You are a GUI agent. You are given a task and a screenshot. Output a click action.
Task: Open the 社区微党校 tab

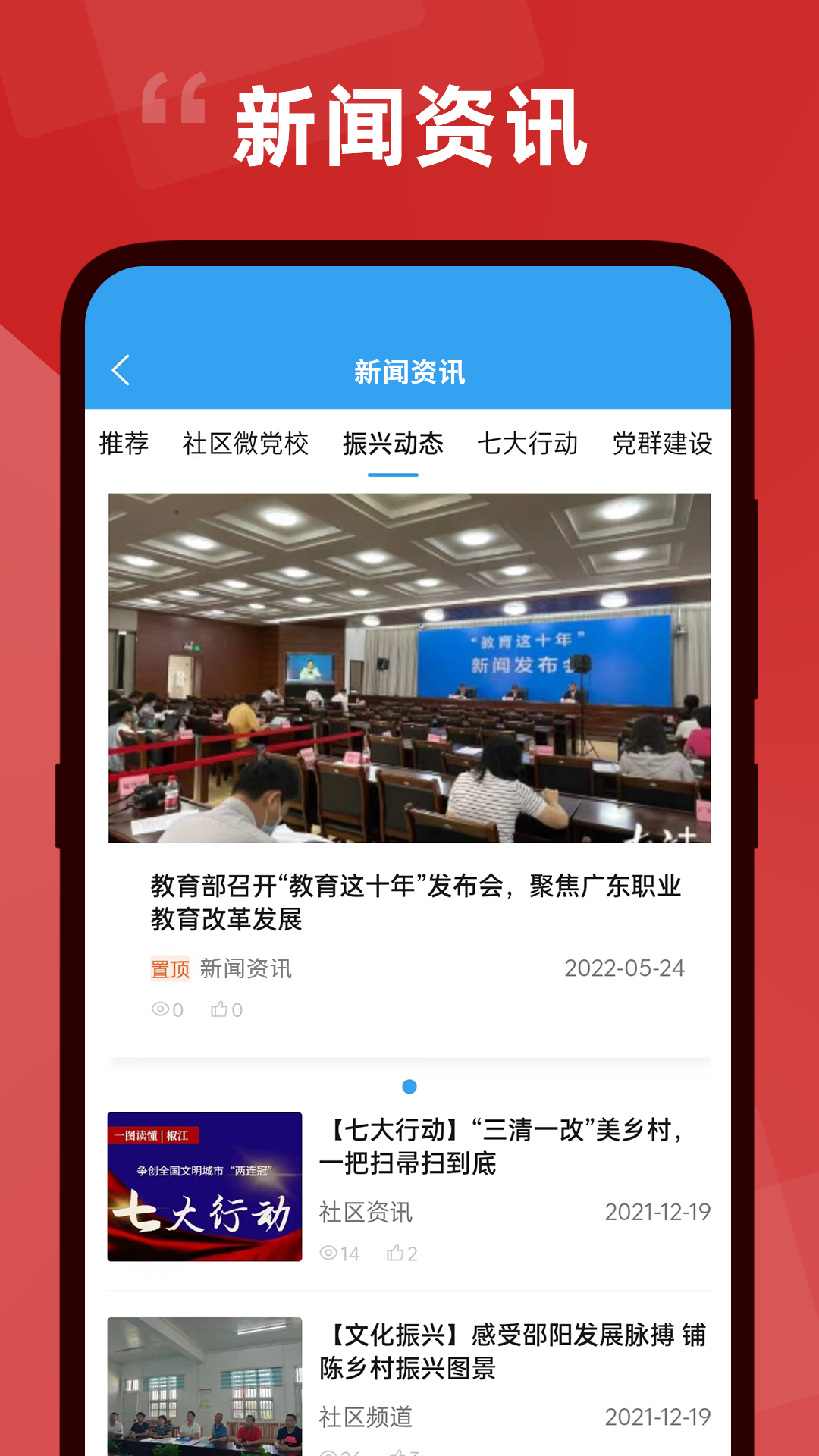click(246, 446)
